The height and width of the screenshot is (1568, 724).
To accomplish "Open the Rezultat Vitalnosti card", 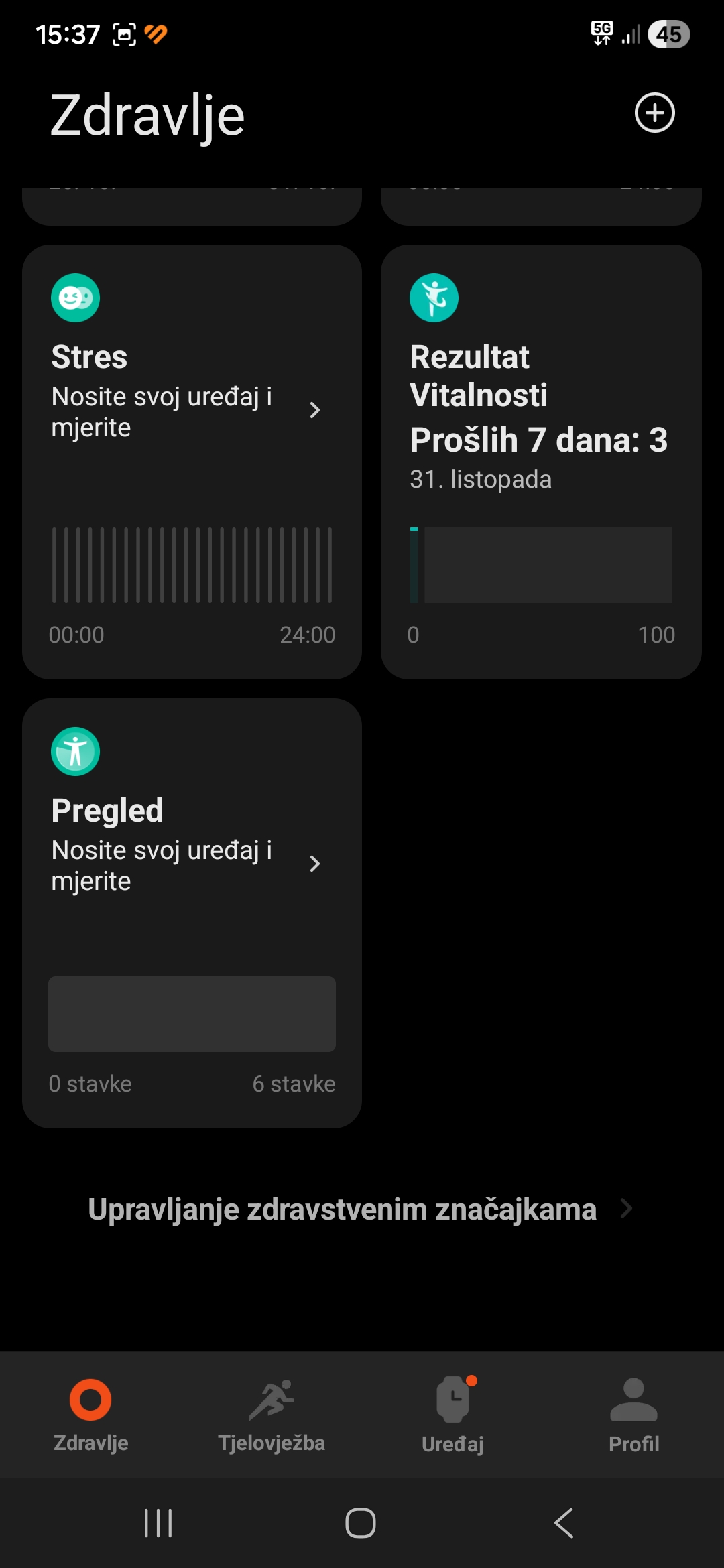I will 540,461.
